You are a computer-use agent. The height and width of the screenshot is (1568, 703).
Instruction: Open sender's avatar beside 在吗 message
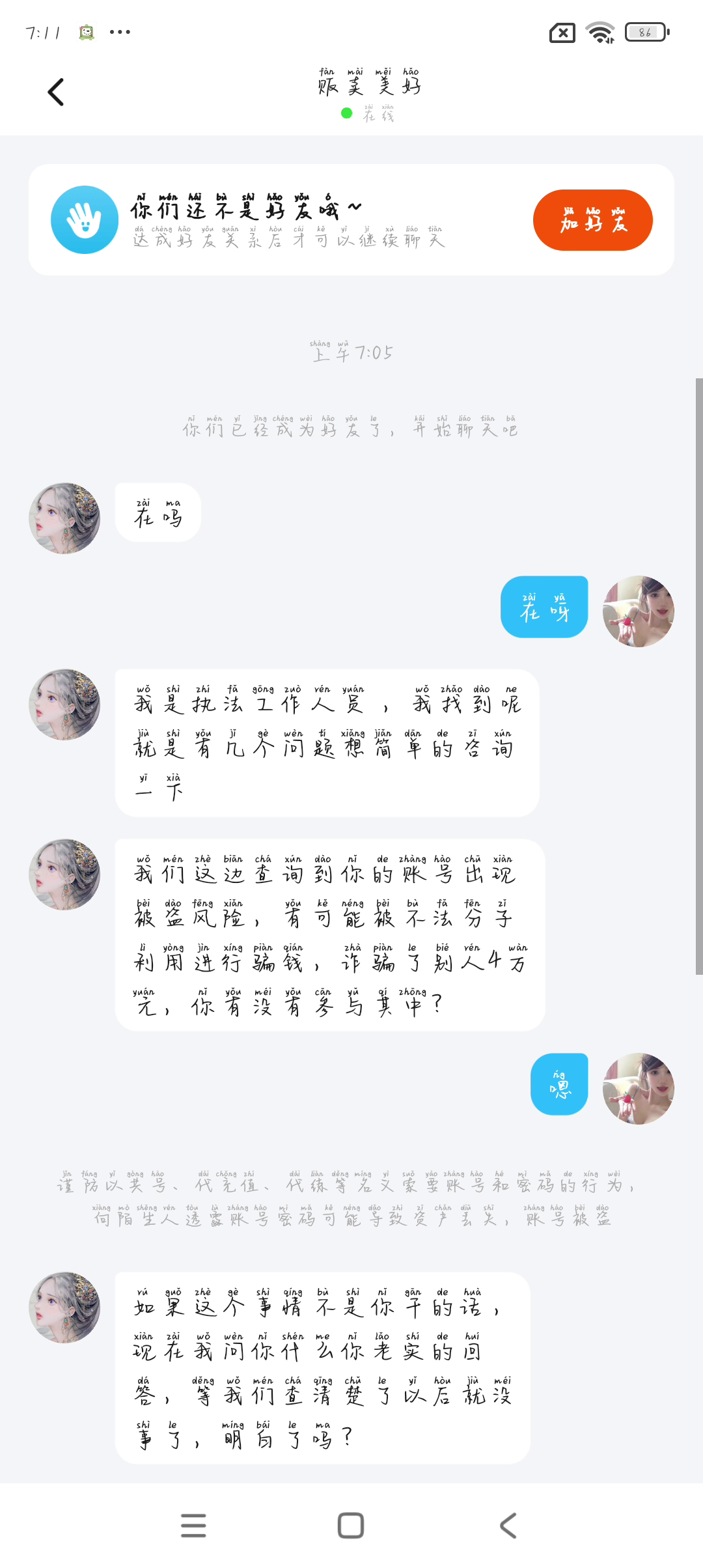64,518
